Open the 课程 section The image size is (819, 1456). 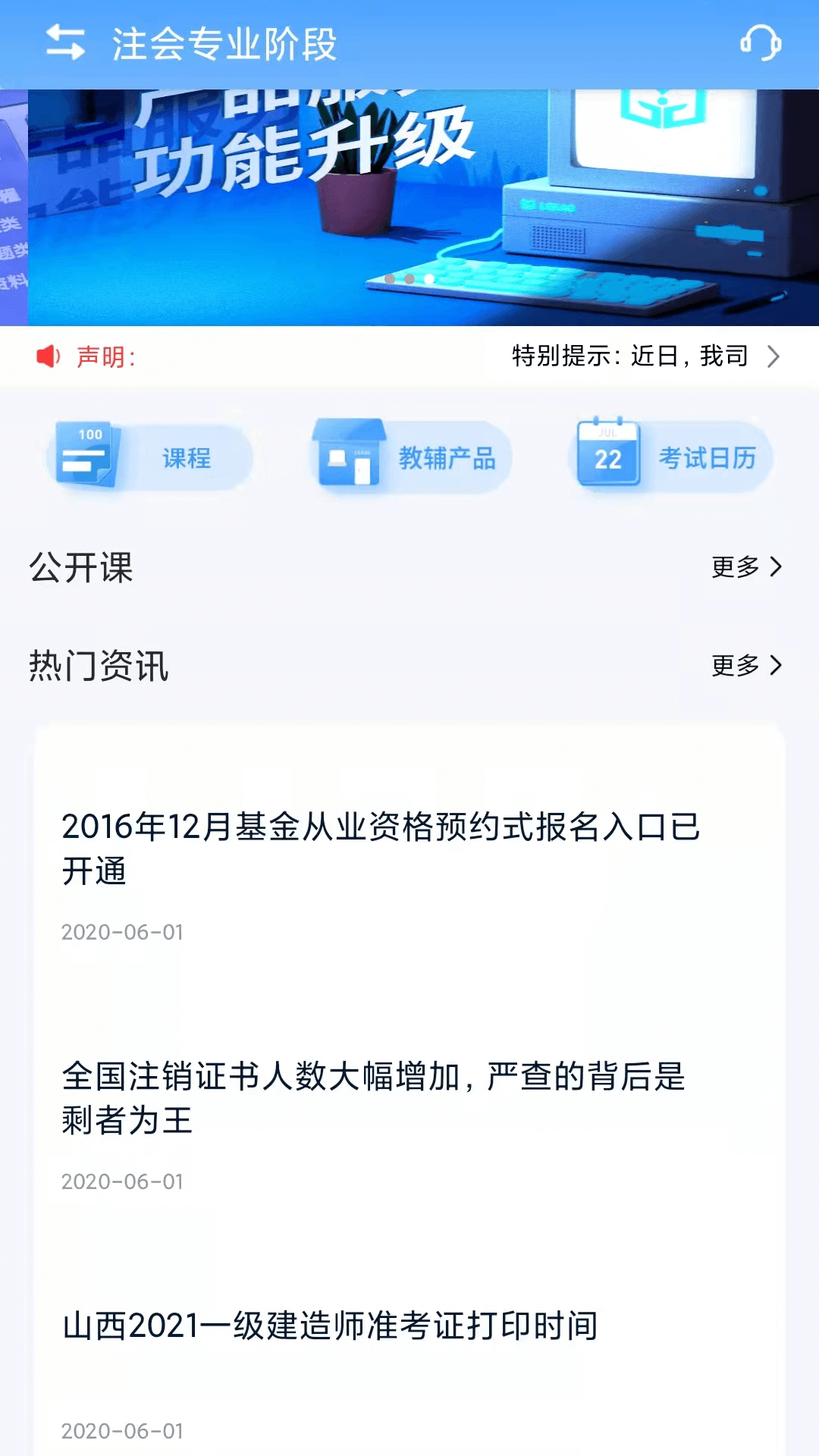click(150, 457)
